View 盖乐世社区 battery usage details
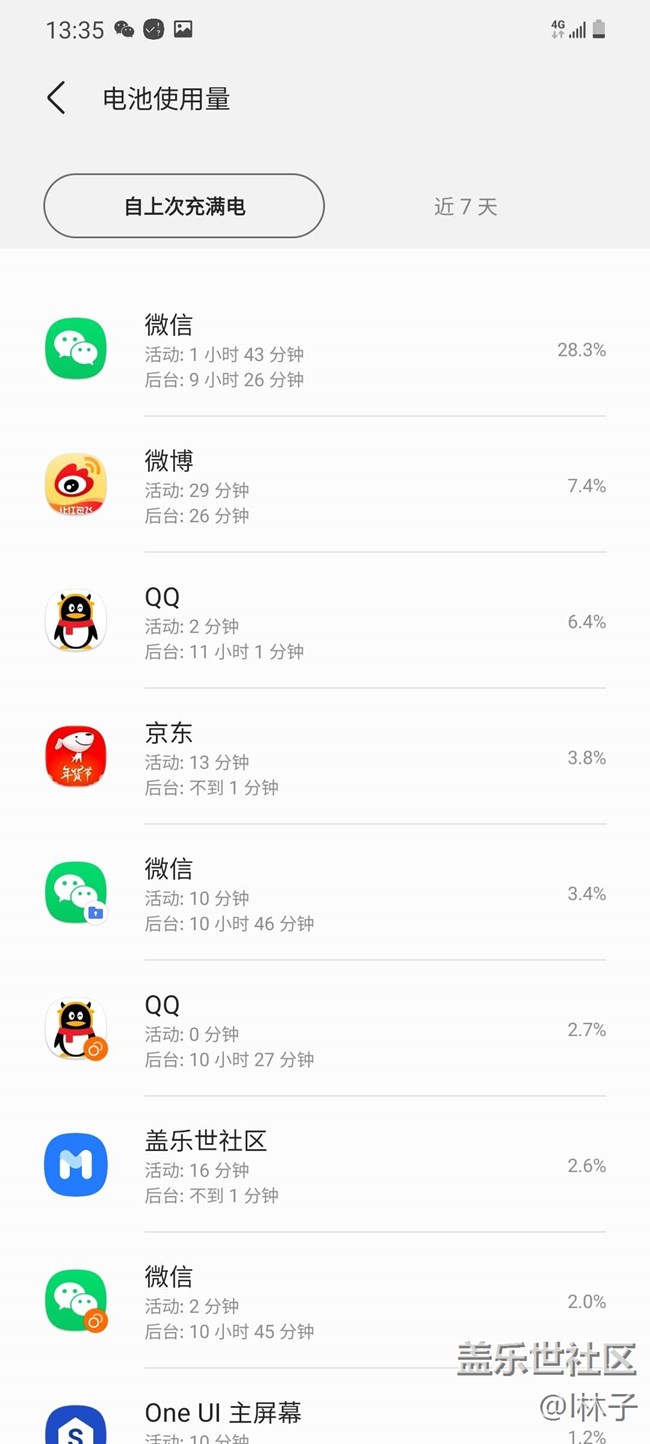The height and width of the screenshot is (1444, 650). point(325,1166)
